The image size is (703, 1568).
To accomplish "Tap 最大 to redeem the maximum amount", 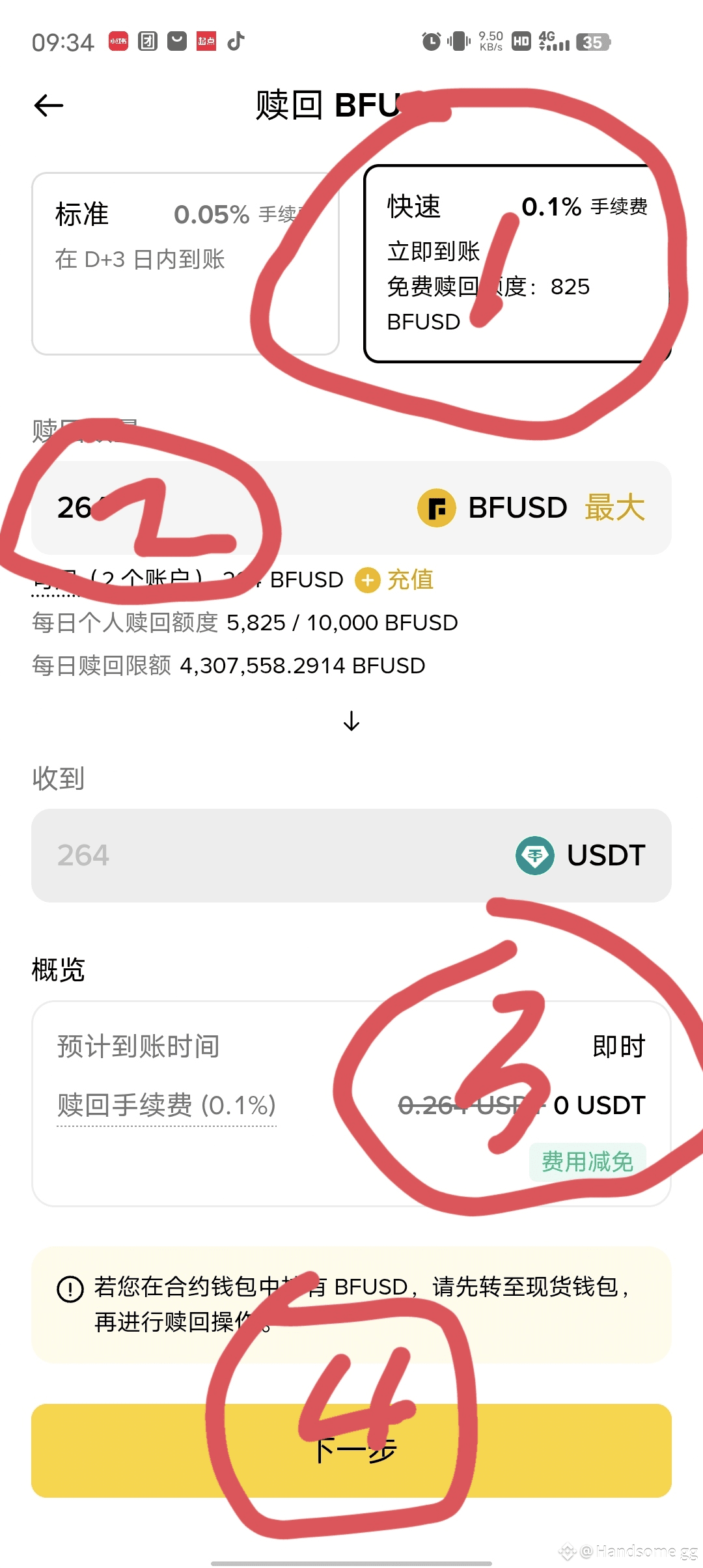I will tap(614, 508).
